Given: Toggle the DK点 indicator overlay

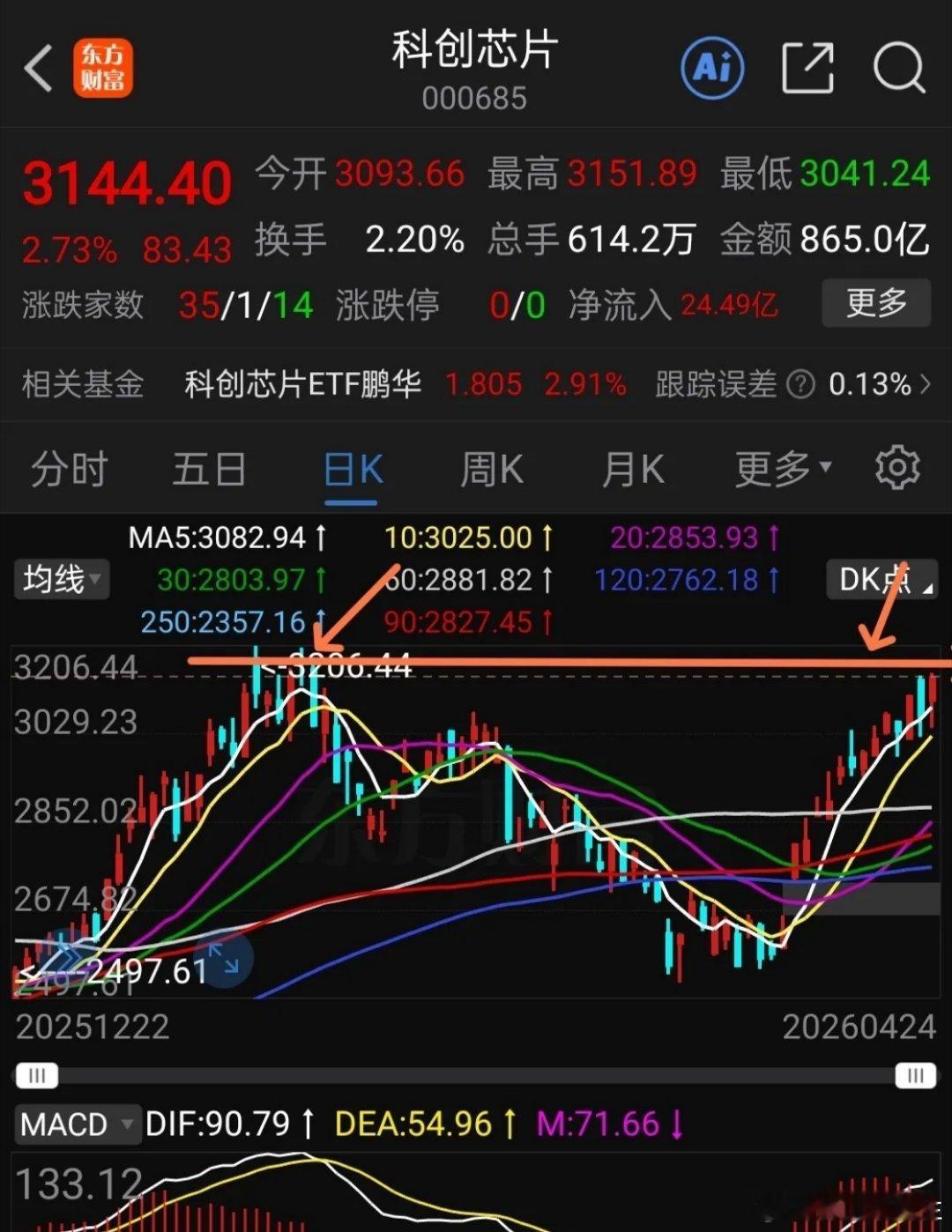Looking at the screenshot, I should pos(881,580).
